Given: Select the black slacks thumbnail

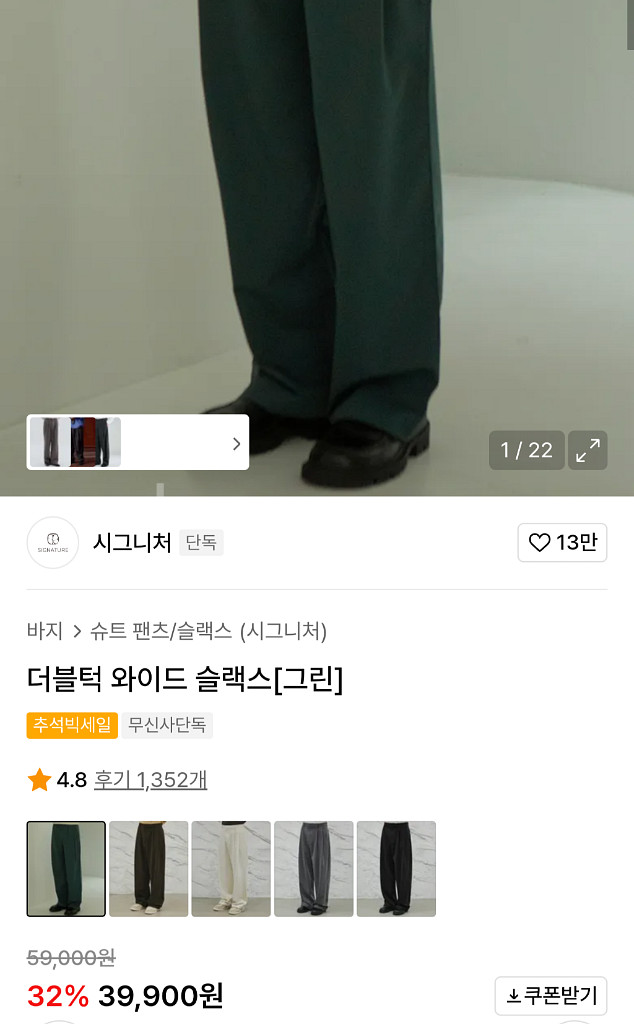Looking at the screenshot, I should [396, 869].
